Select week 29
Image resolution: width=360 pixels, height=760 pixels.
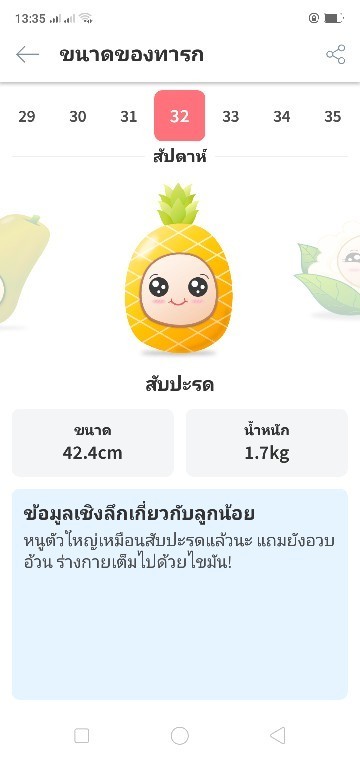click(27, 117)
